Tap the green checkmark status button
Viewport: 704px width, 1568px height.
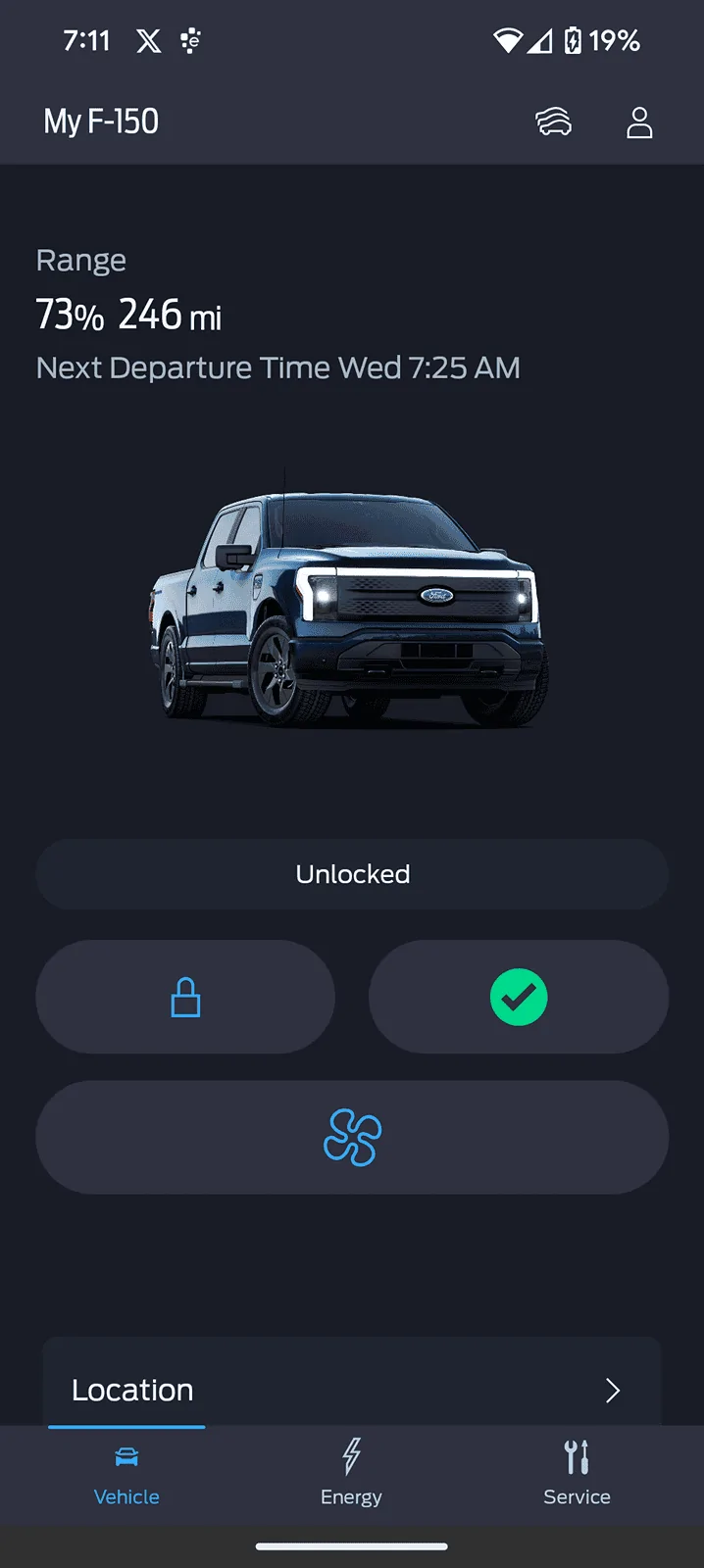coord(519,997)
